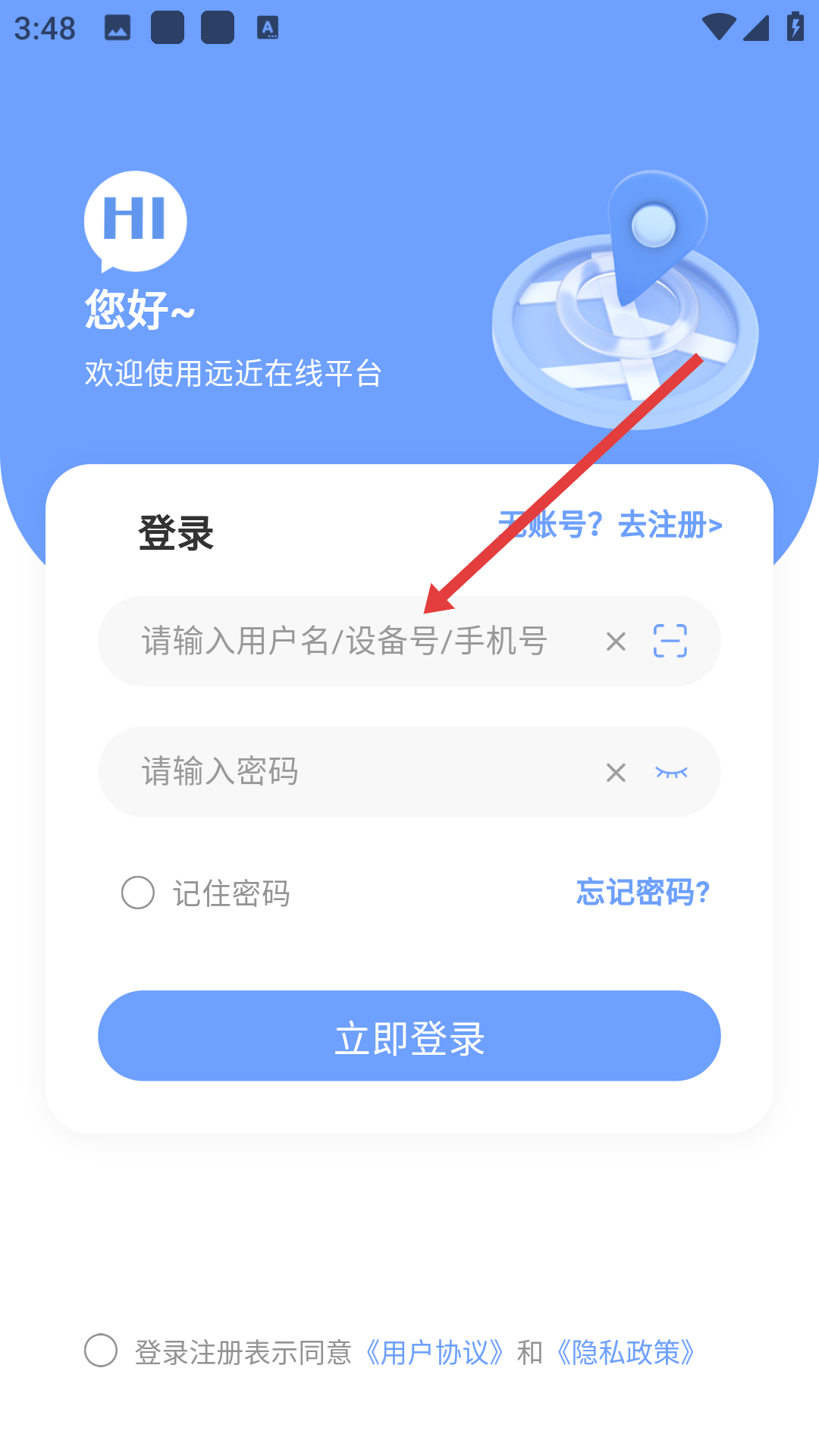819x1456 pixels.
Task: Tap the 立即登录 button
Action: [409, 1036]
